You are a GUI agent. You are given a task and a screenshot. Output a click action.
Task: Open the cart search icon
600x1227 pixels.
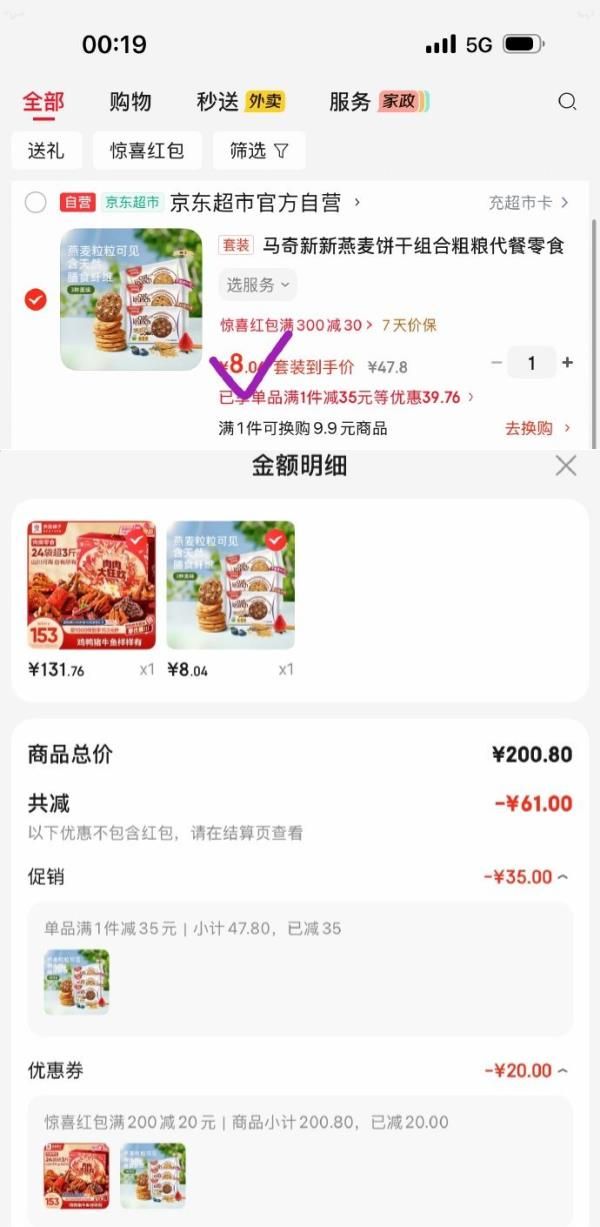pos(567,102)
